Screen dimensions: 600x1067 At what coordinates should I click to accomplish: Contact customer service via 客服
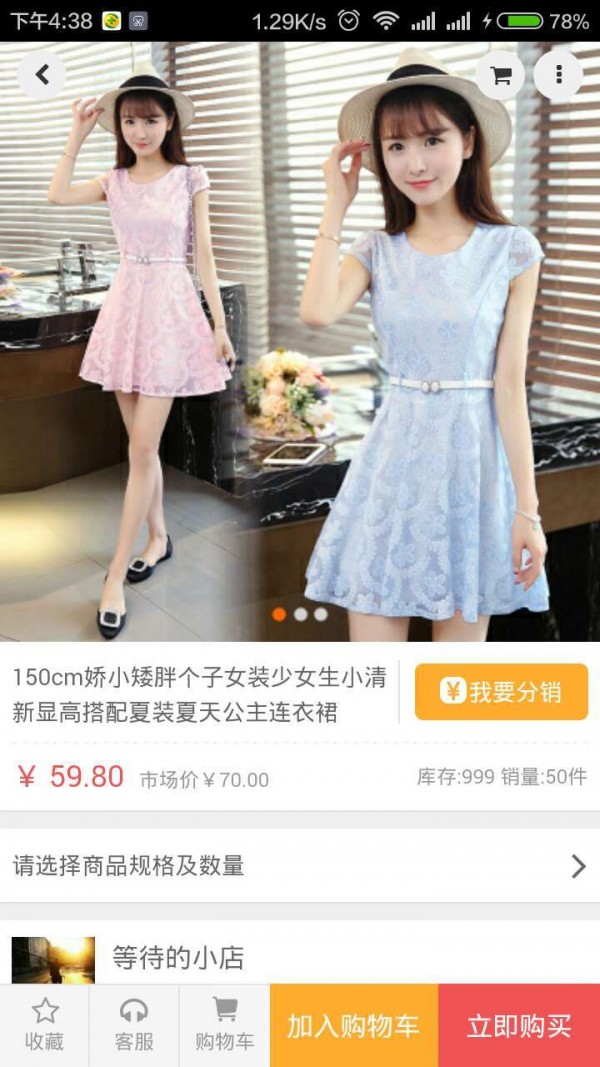(x=134, y=1025)
